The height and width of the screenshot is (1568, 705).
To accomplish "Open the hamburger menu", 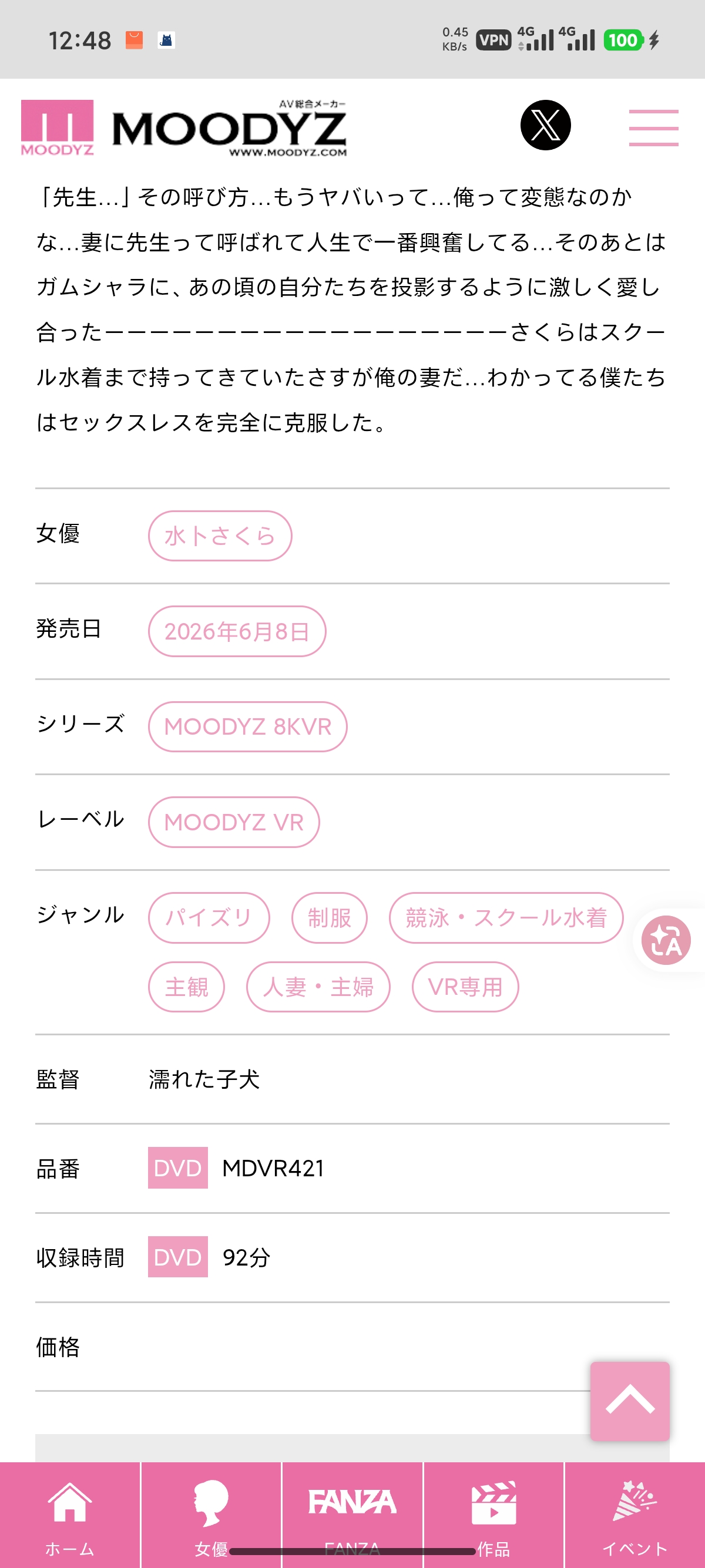I will 653,128.
